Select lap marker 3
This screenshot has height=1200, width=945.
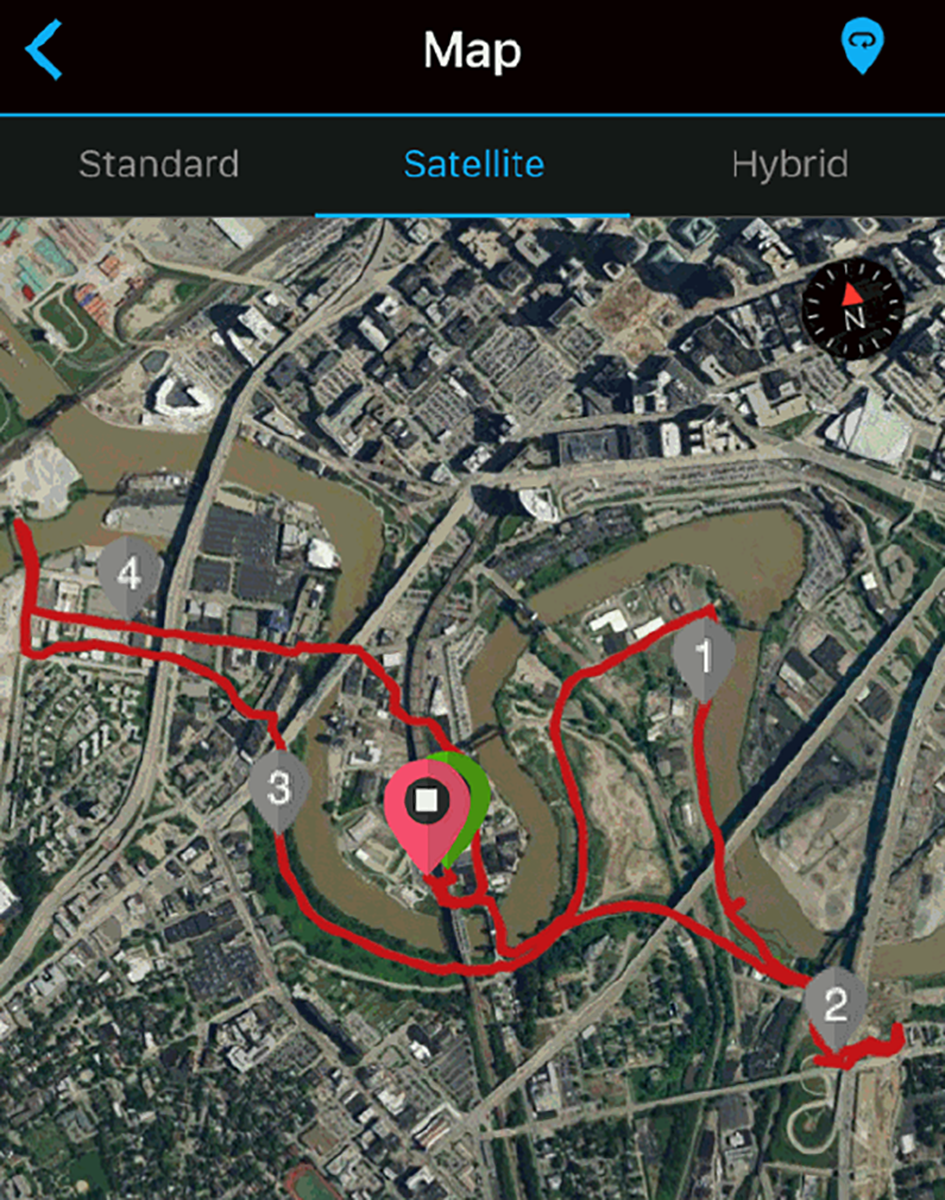pyautogui.click(x=279, y=788)
